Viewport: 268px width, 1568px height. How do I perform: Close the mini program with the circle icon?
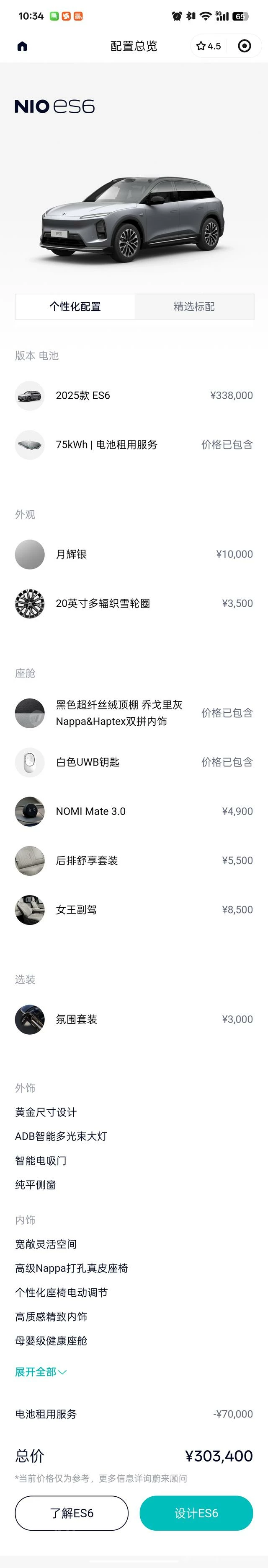point(244,46)
